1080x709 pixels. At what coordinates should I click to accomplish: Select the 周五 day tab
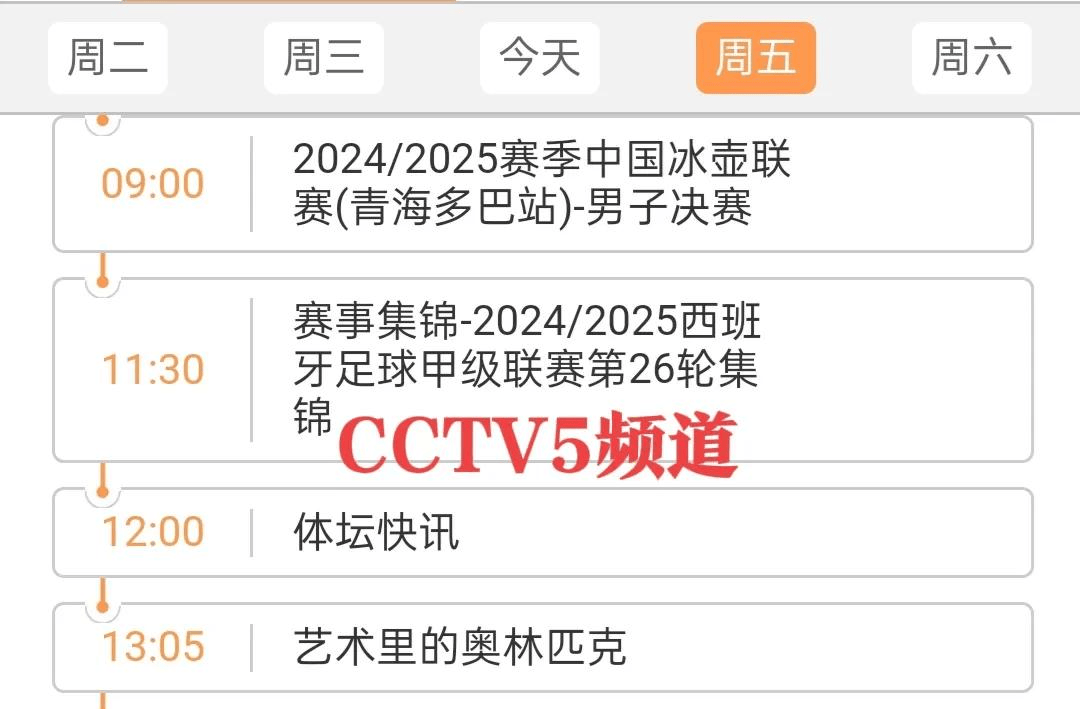(756, 58)
